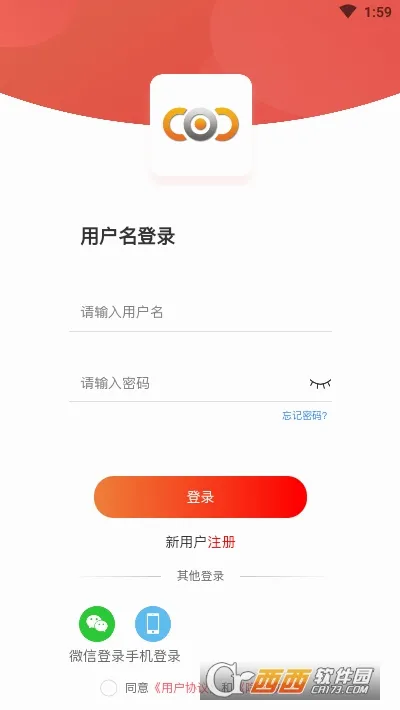The image size is (400, 710).
Task: Open the 忘记密码? link
Action: (304, 415)
